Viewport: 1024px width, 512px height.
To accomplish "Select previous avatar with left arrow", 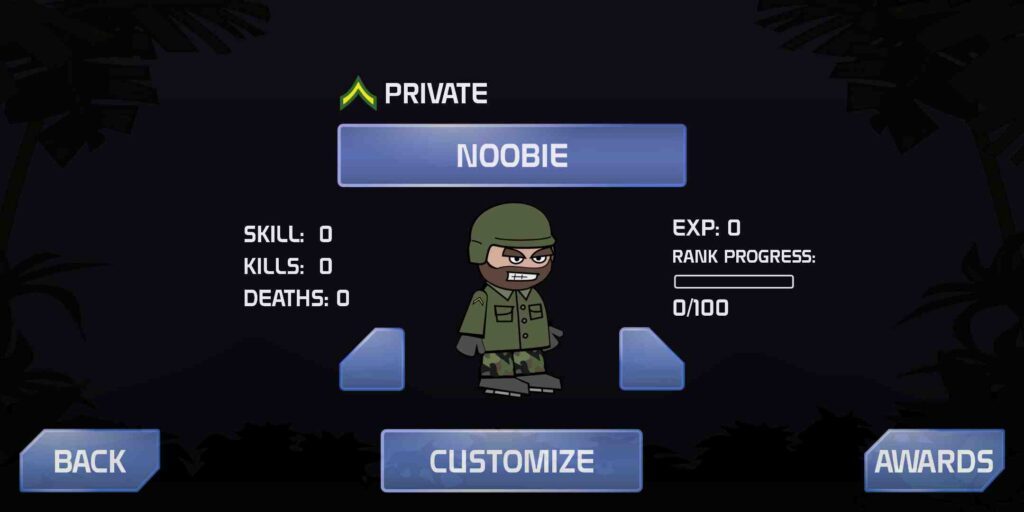I will [374, 362].
